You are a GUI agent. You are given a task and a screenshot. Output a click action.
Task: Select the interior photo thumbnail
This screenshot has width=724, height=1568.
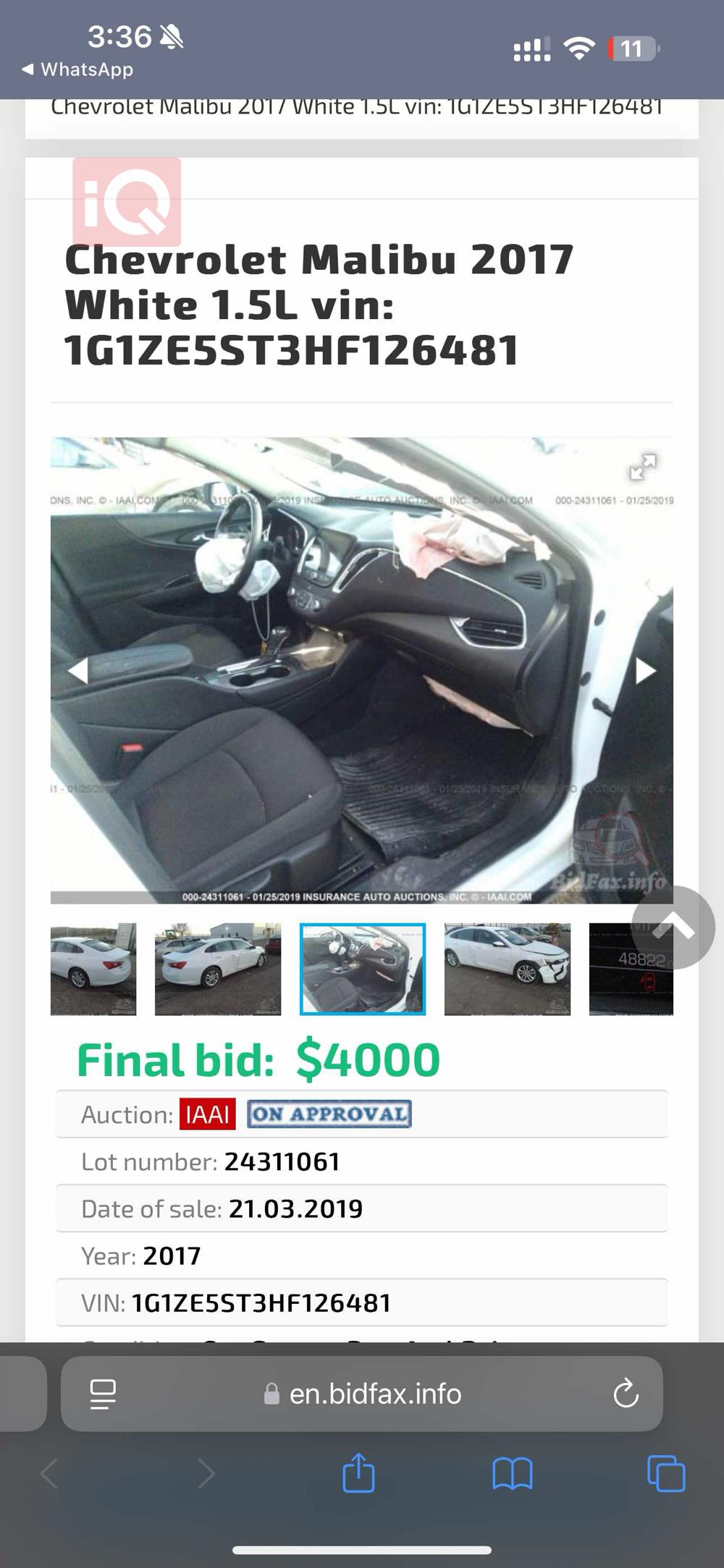tap(363, 969)
